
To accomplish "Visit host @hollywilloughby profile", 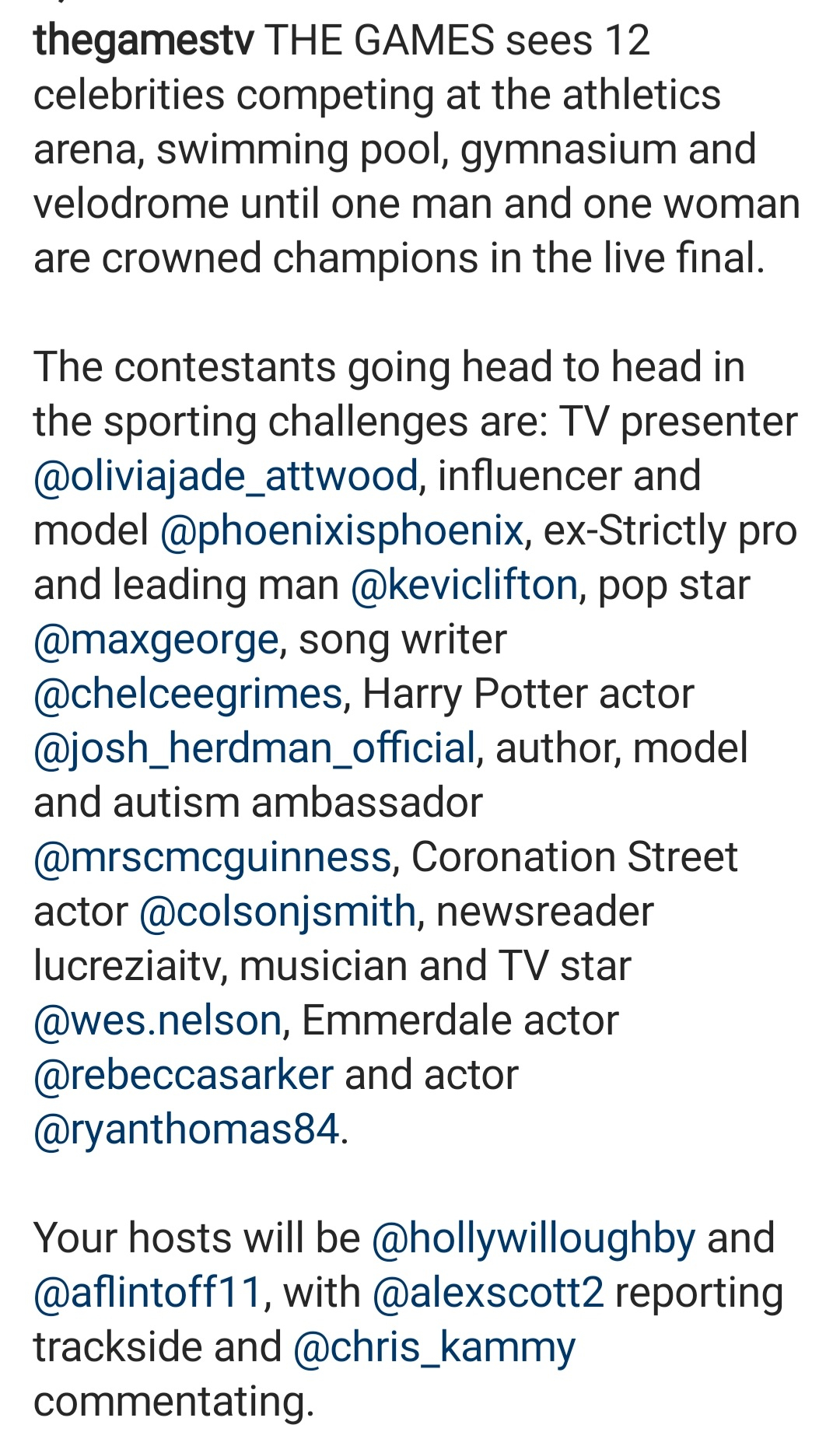I will [x=534, y=1238].
